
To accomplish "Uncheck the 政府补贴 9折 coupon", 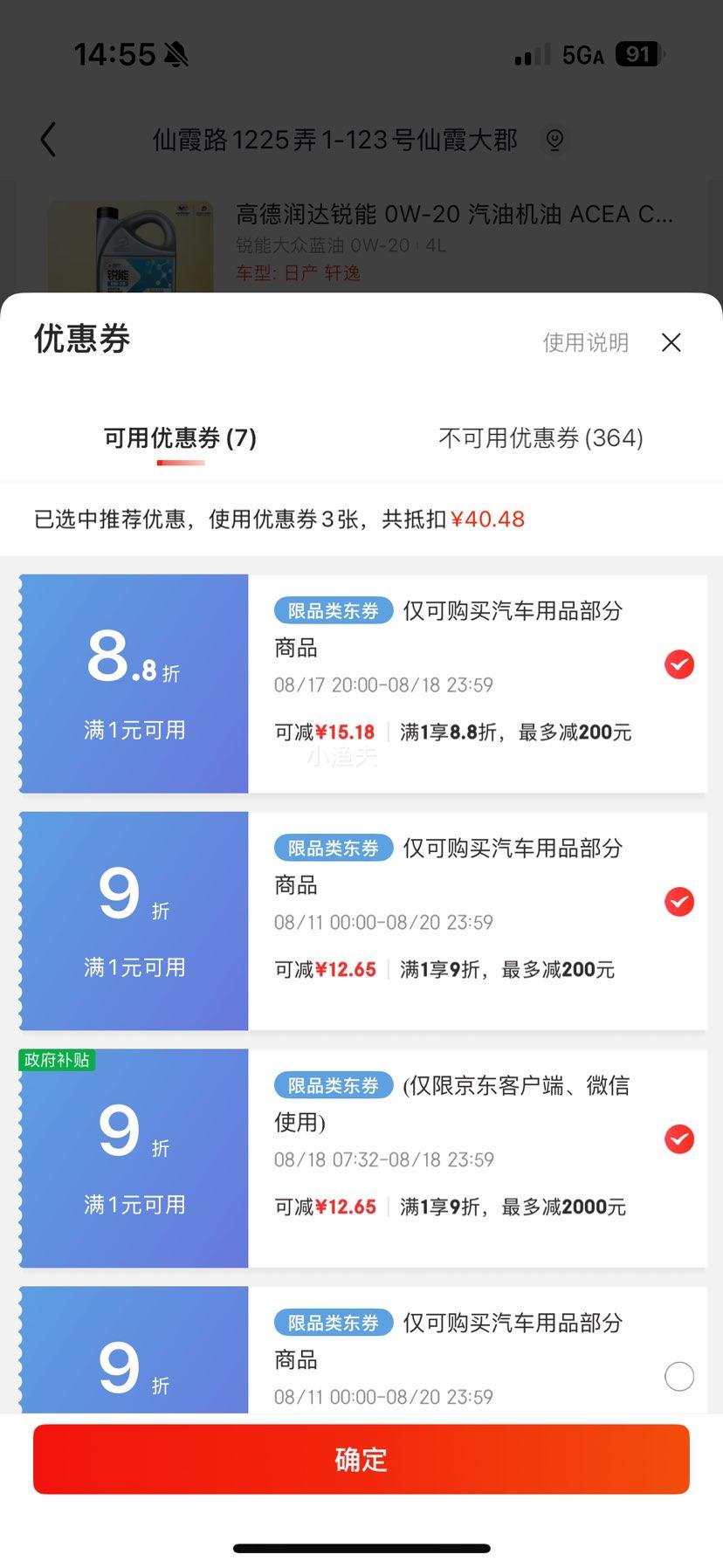I will (679, 1139).
